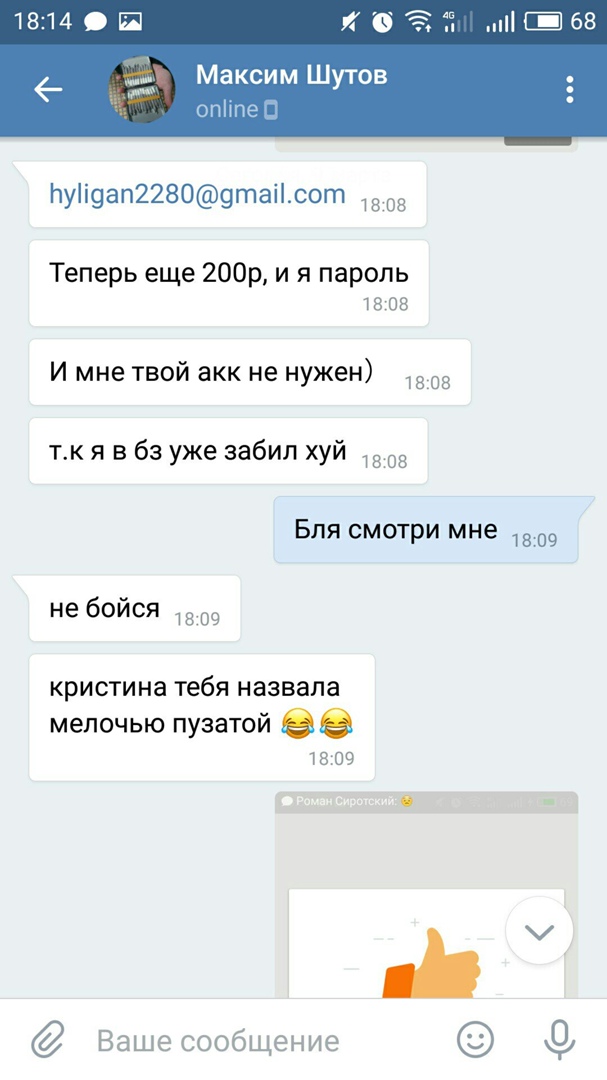The height and width of the screenshot is (1080, 607).
Task: Go back from the chat
Action: 48,90
